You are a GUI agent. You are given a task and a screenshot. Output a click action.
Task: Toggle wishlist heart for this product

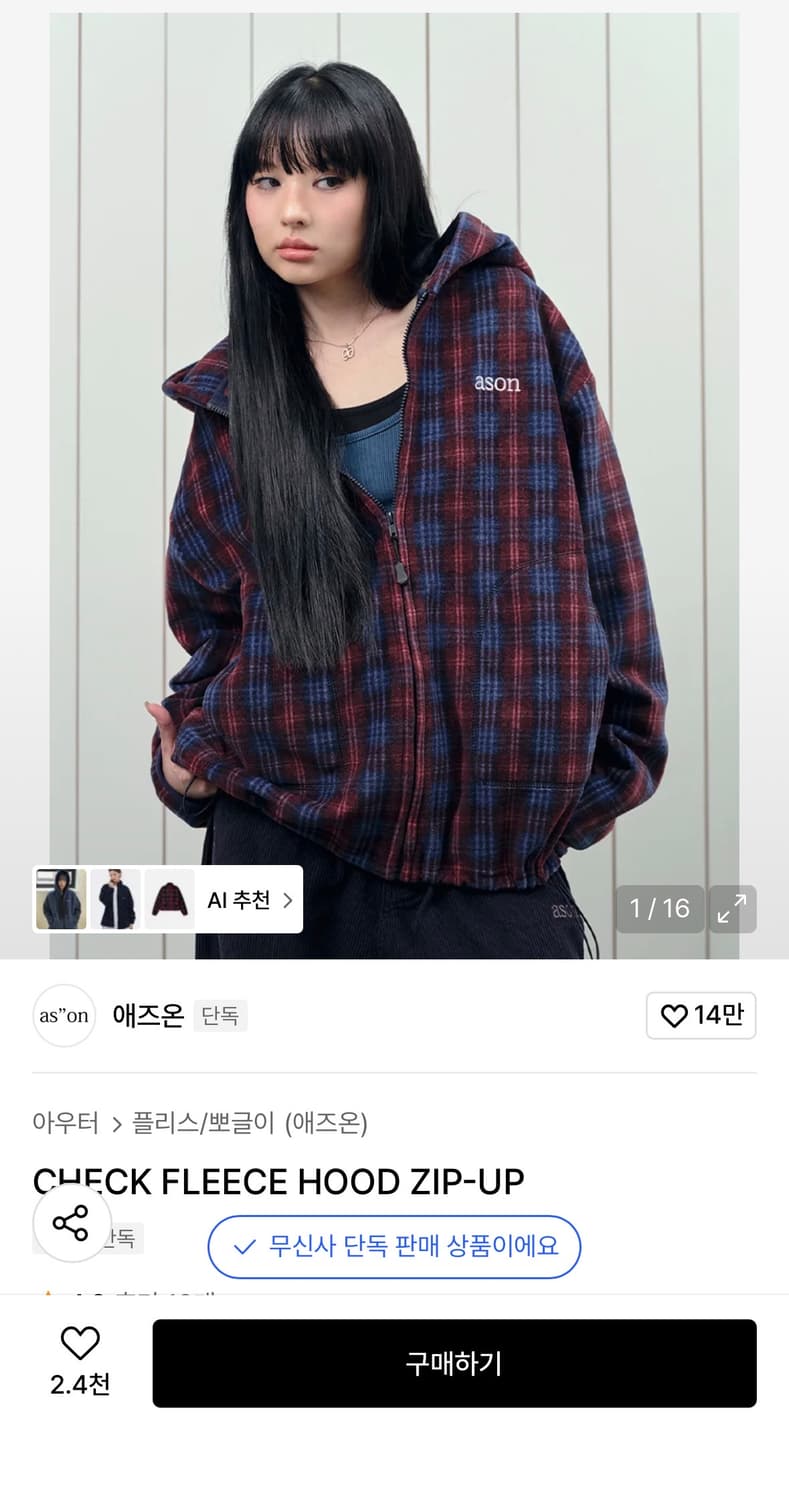[x=80, y=1345]
